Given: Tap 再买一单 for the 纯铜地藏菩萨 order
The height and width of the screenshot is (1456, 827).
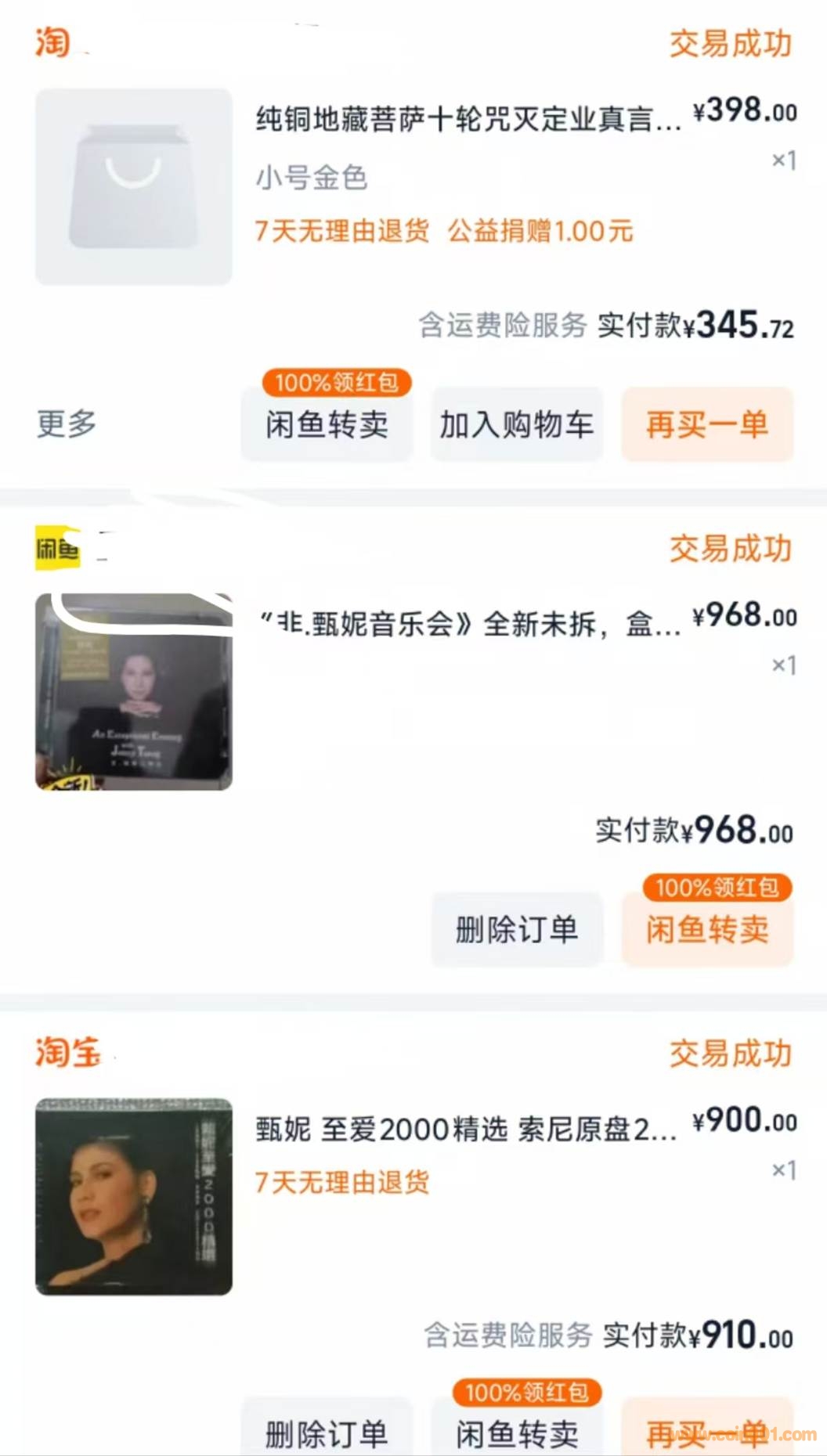Looking at the screenshot, I should coord(707,424).
